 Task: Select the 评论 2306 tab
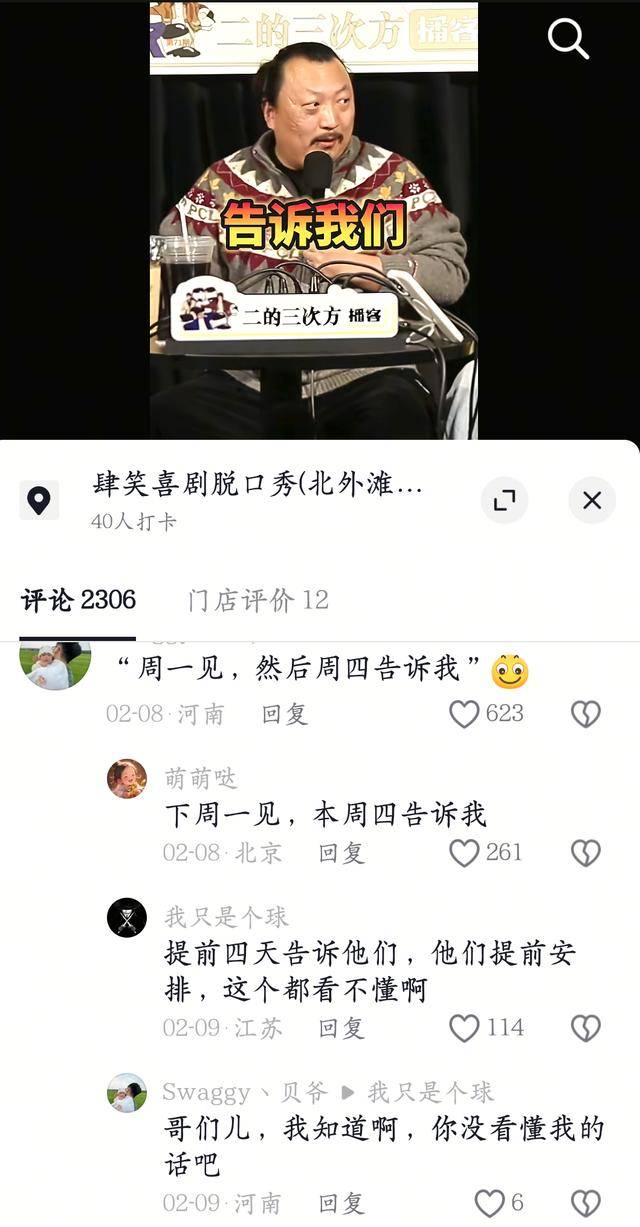pos(78,600)
